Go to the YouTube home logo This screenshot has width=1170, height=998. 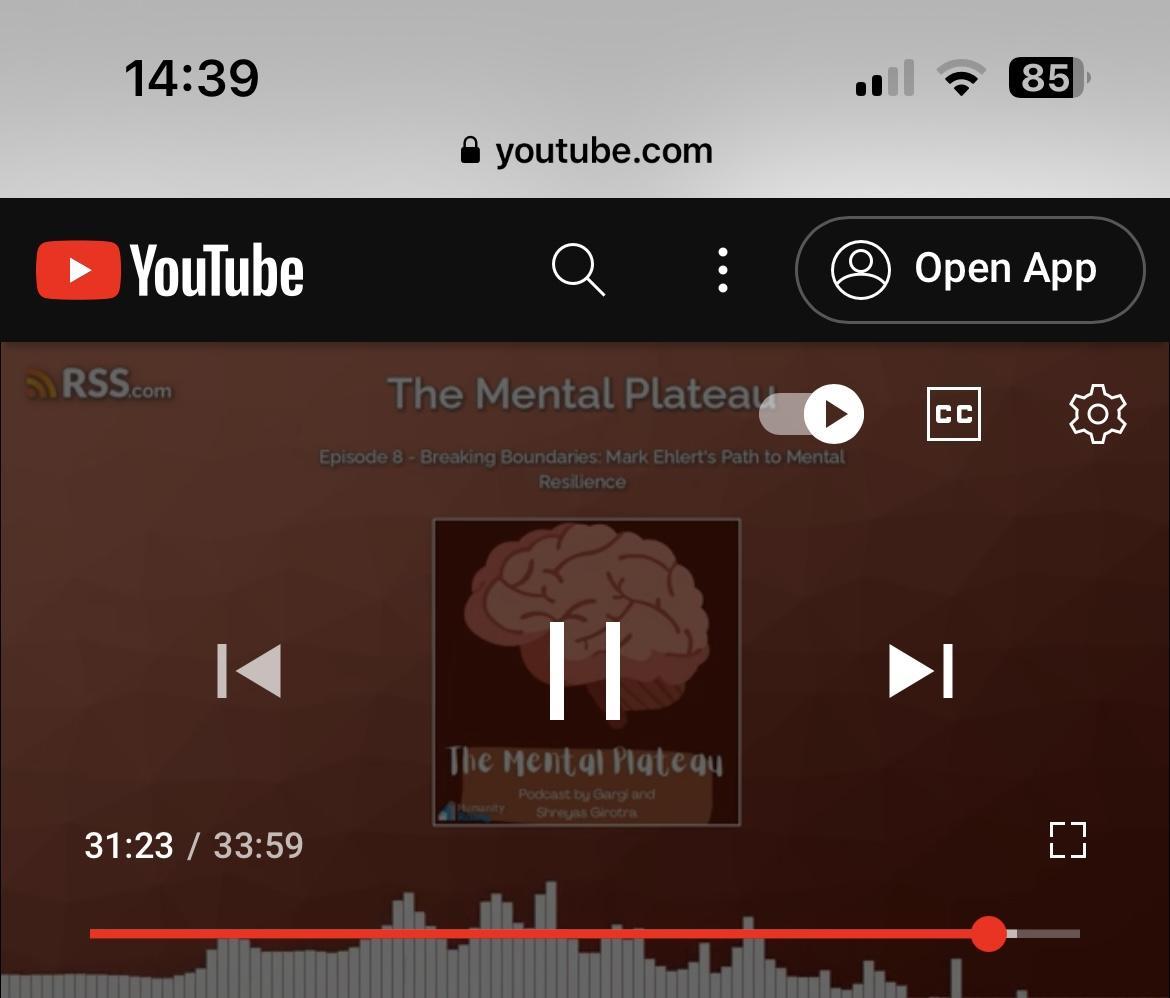click(170, 270)
